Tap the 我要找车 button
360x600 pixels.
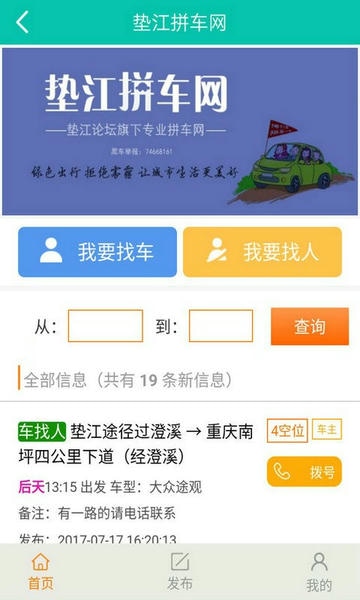pos(98,252)
